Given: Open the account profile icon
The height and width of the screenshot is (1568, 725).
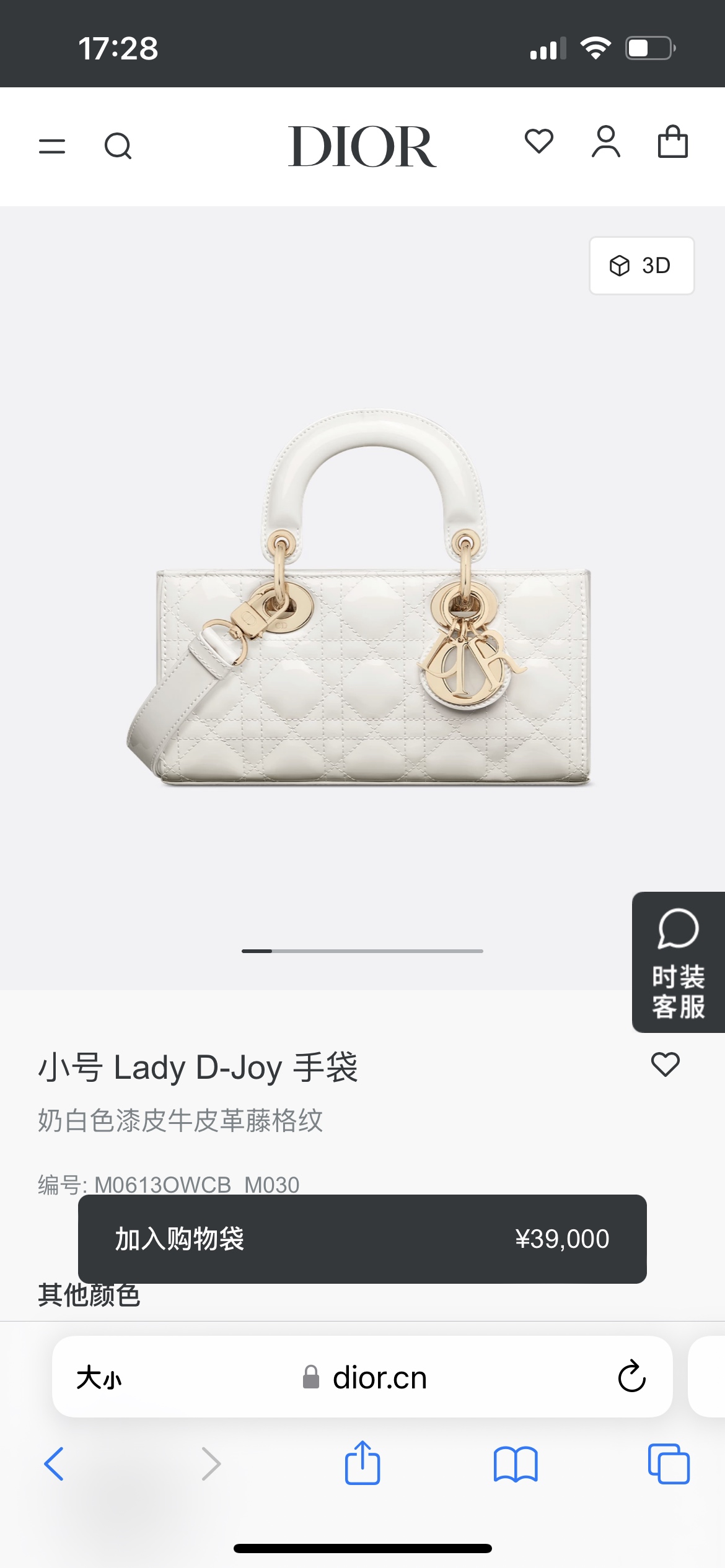Looking at the screenshot, I should coord(605,142).
